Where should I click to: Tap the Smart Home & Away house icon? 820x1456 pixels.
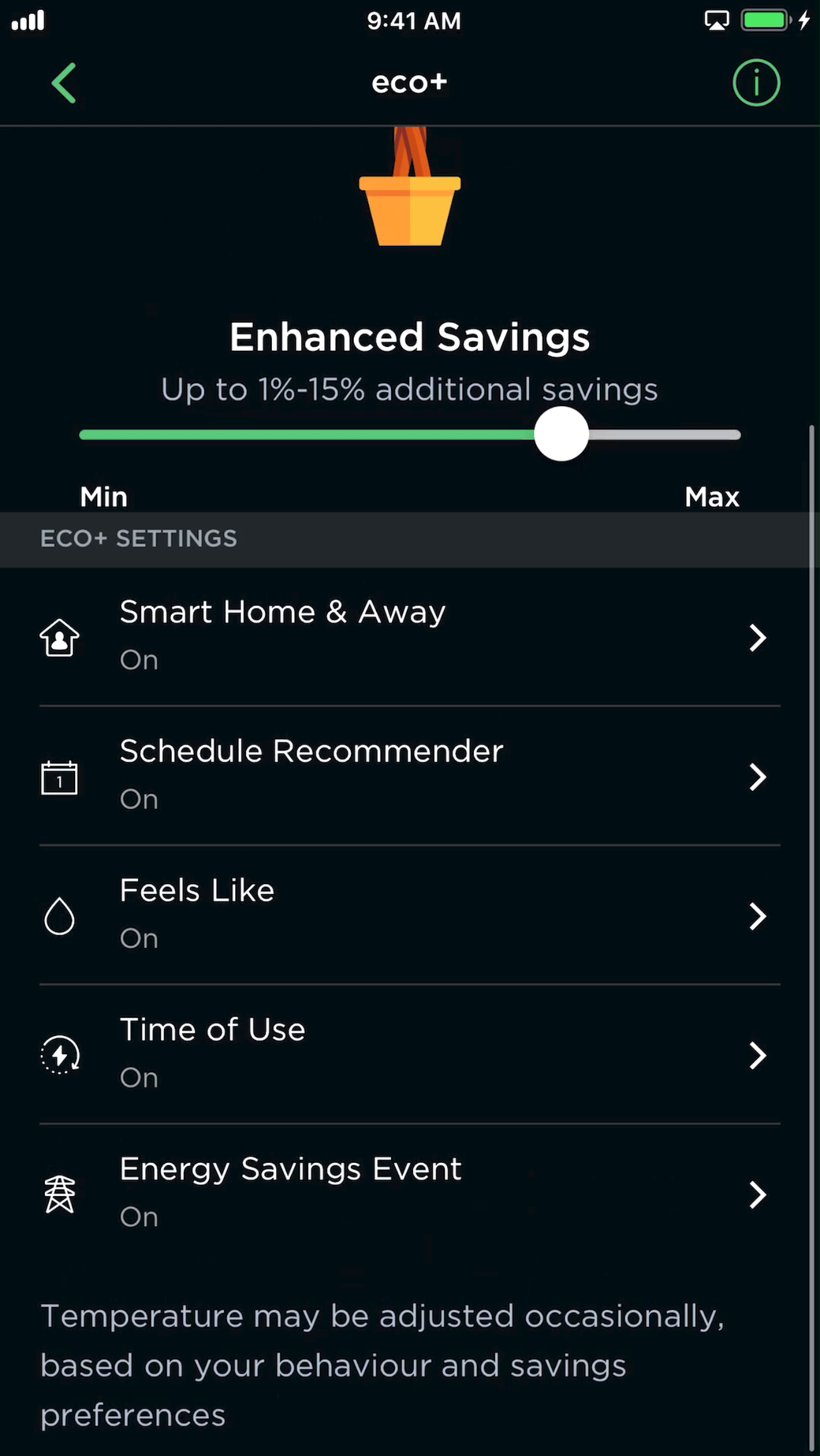pyautogui.click(x=60, y=638)
